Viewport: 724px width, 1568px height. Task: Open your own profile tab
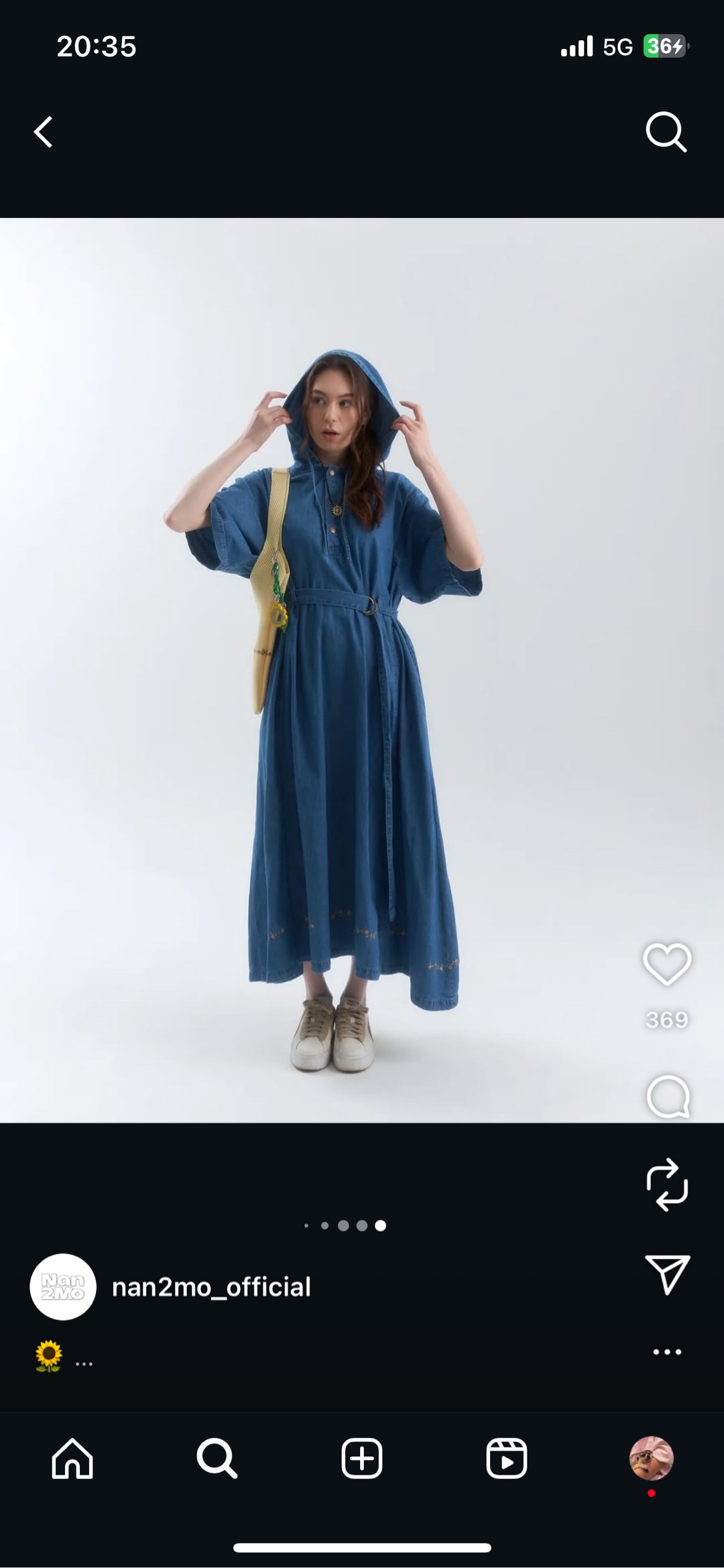click(x=651, y=1458)
